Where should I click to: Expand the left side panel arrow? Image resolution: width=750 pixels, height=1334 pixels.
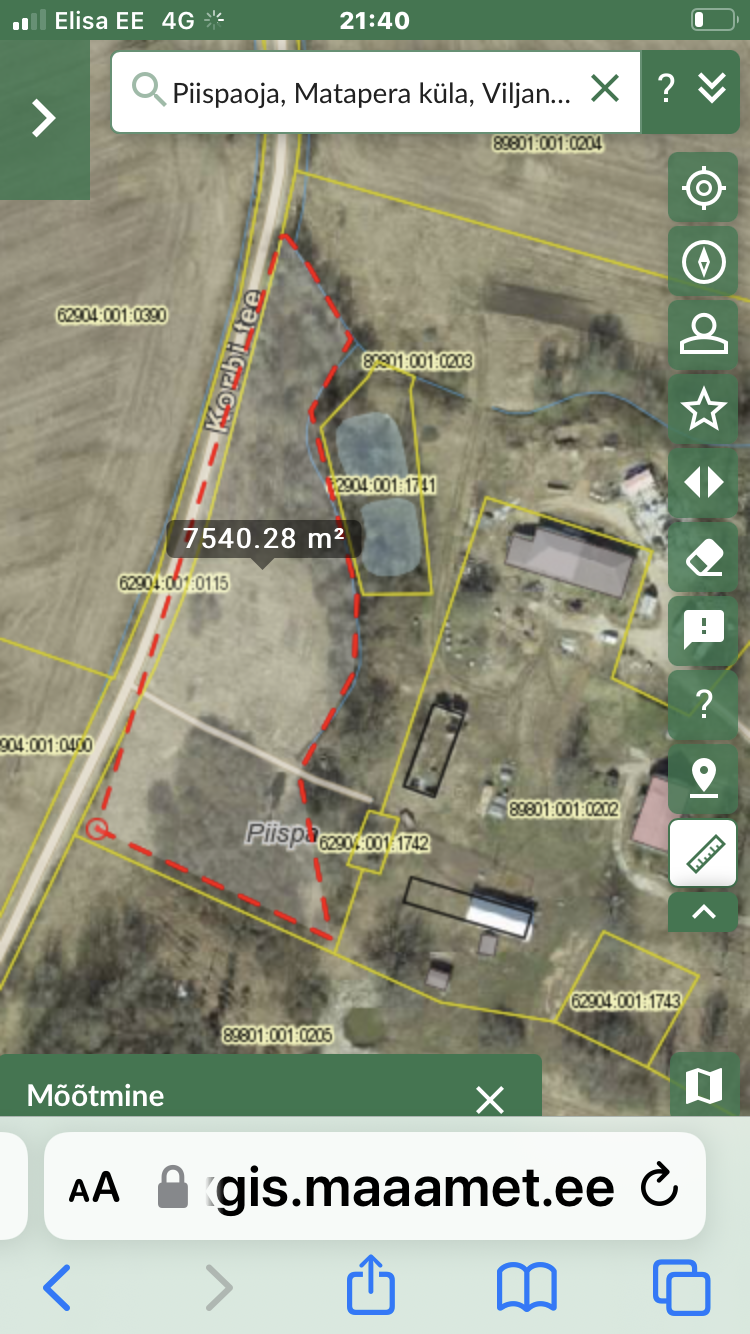pos(43,118)
